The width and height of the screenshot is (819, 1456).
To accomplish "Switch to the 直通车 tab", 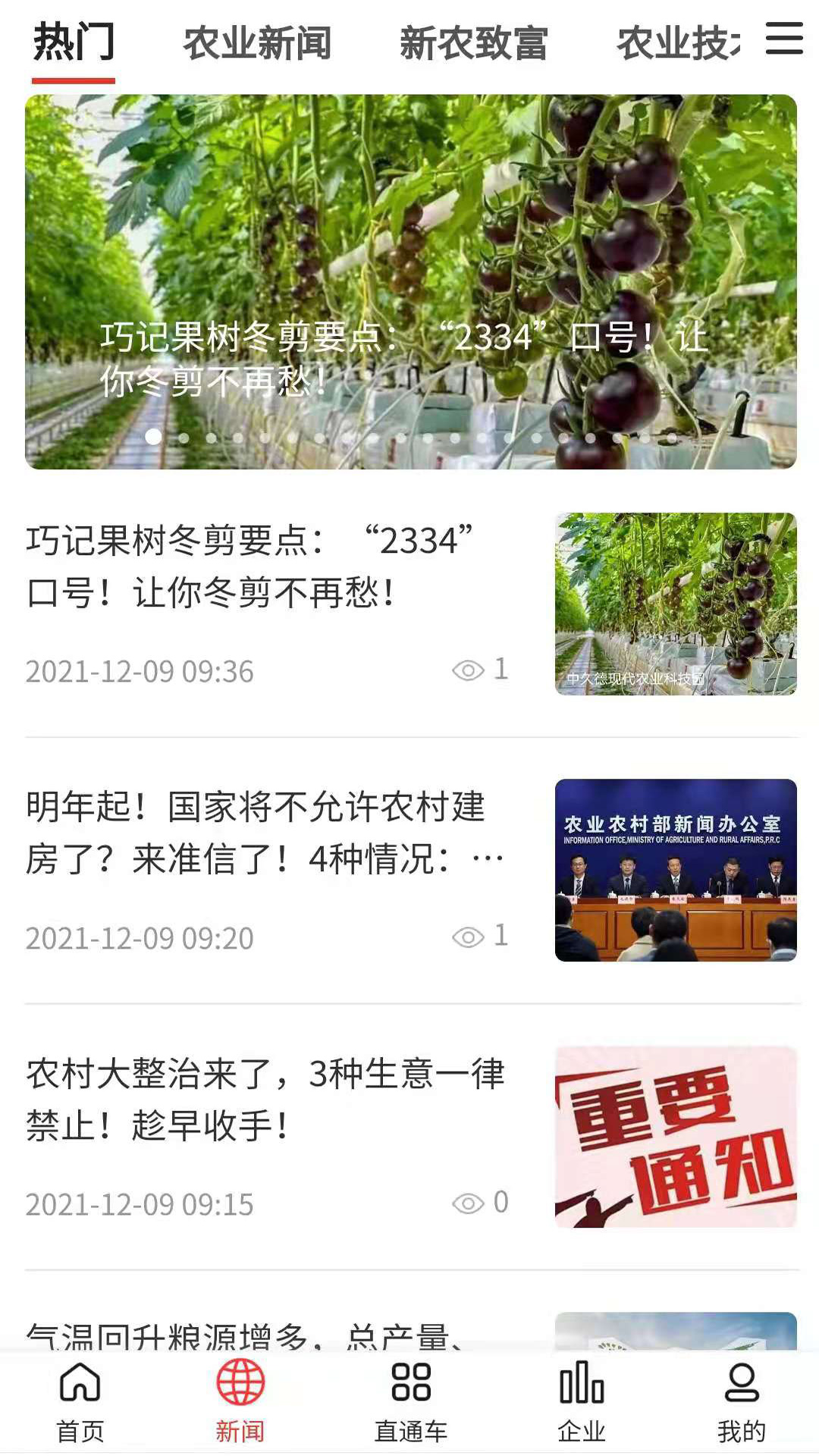I will pyautogui.click(x=411, y=1401).
